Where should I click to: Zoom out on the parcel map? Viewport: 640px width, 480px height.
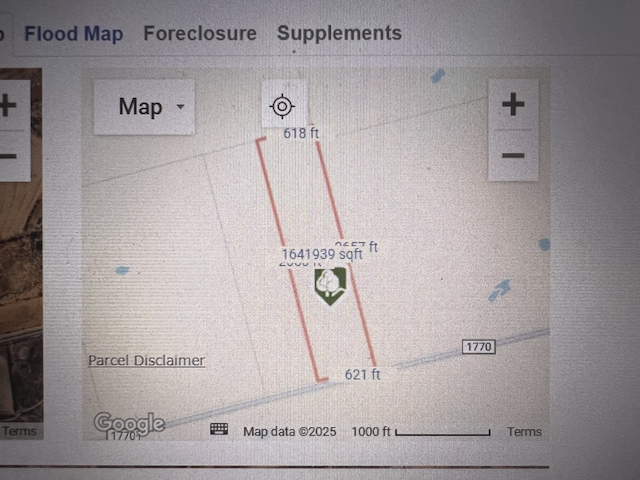tap(513, 155)
